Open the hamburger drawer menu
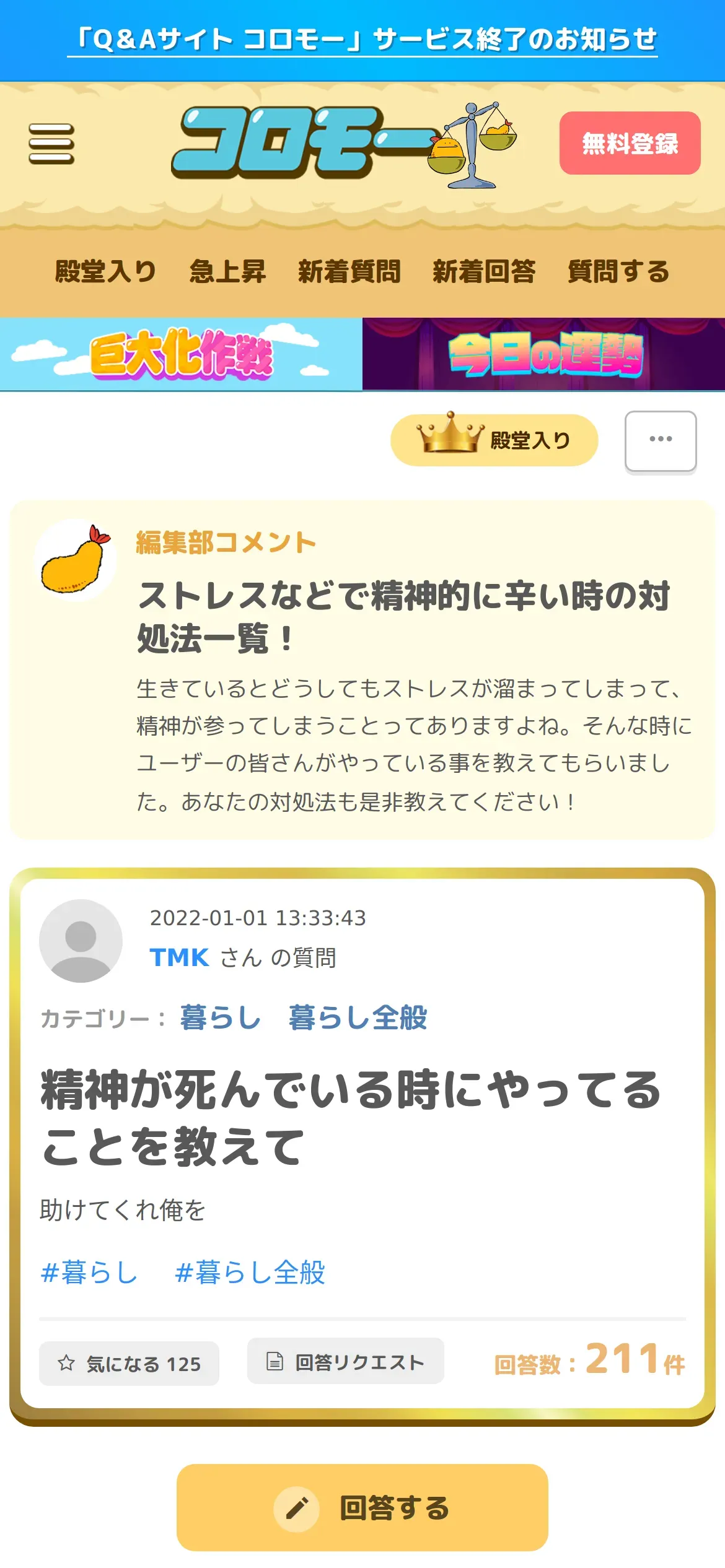The width and height of the screenshot is (725, 1568). pyautogui.click(x=51, y=144)
